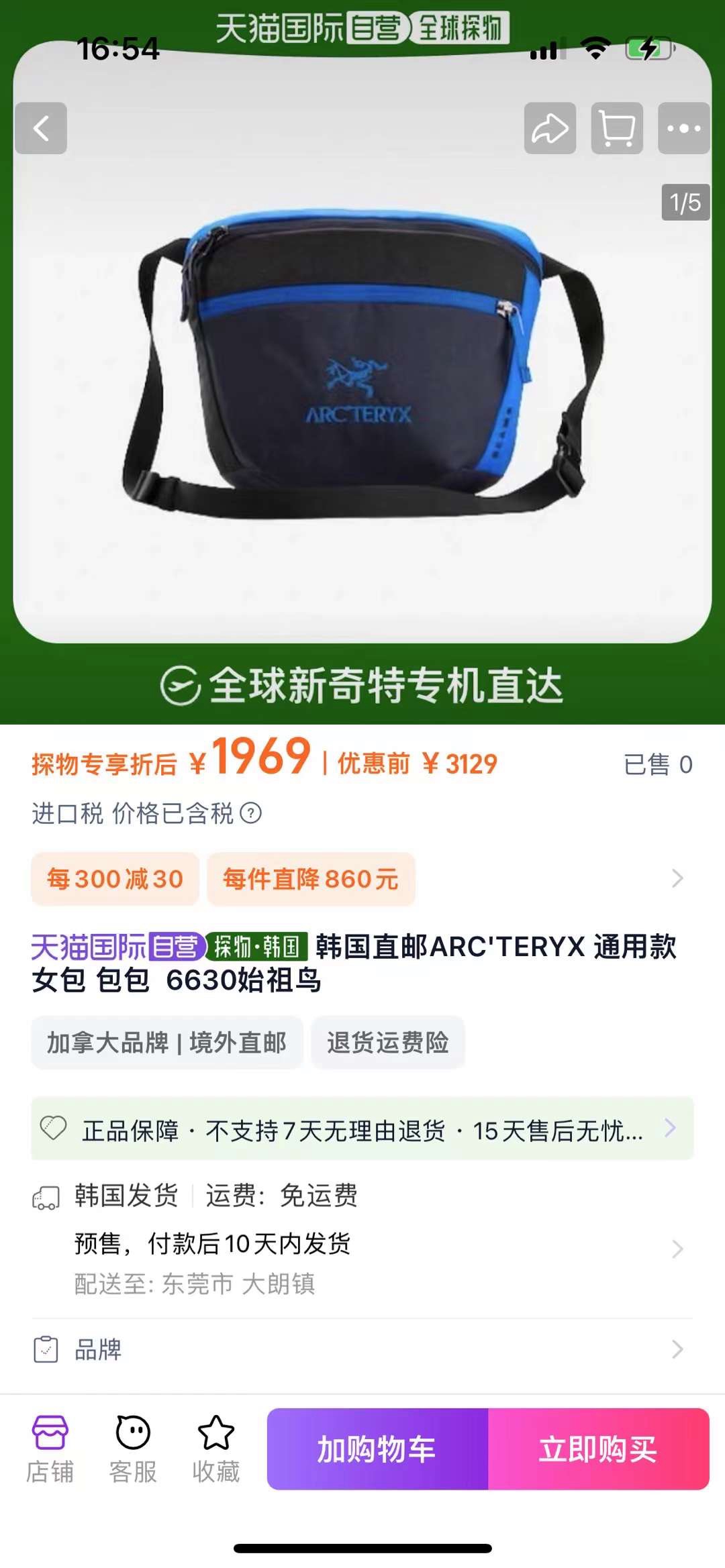The width and height of the screenshot is (725, 1568).
Task: Open the shopping cart icon
Action: pyautogui.click(x=617, y=128)
